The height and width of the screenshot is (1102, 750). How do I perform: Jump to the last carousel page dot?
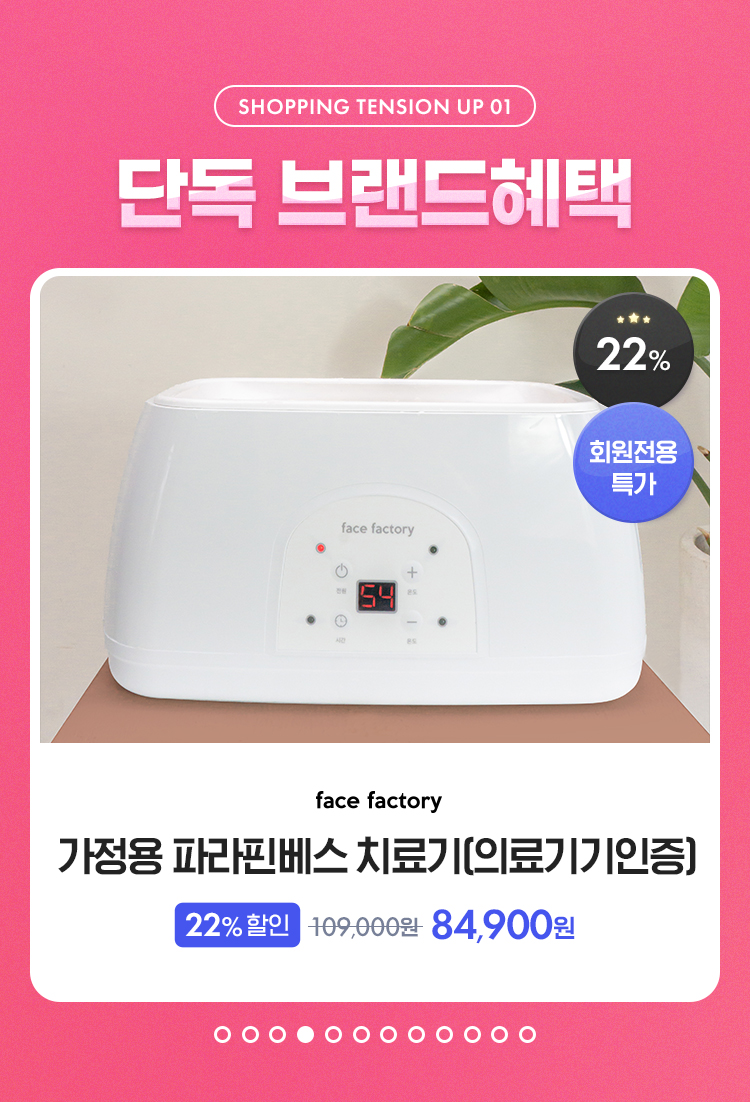528,1034
